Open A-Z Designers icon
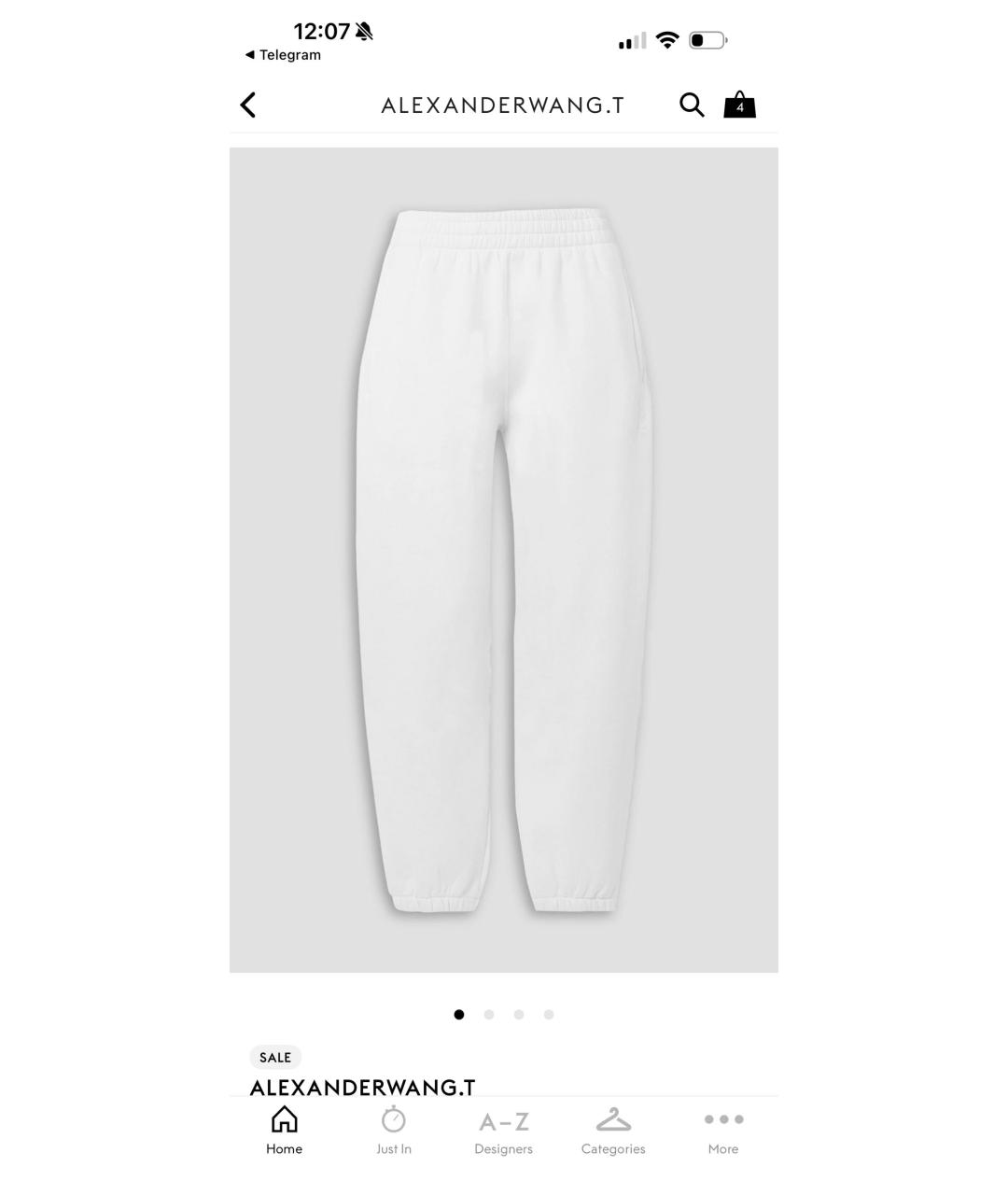Image resolution: width=1008 pixels, height=1195 pixels. coord(503,1128)
